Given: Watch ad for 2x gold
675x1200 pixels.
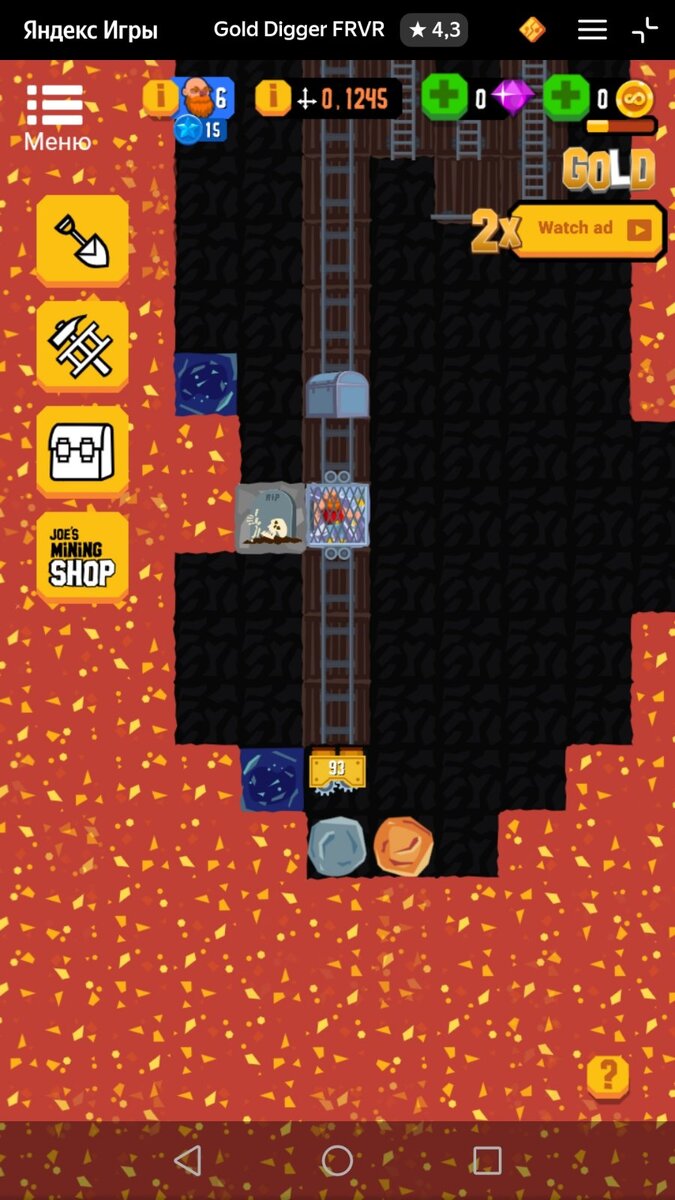Looking at the screenshot, I should (x=588, y=231).
